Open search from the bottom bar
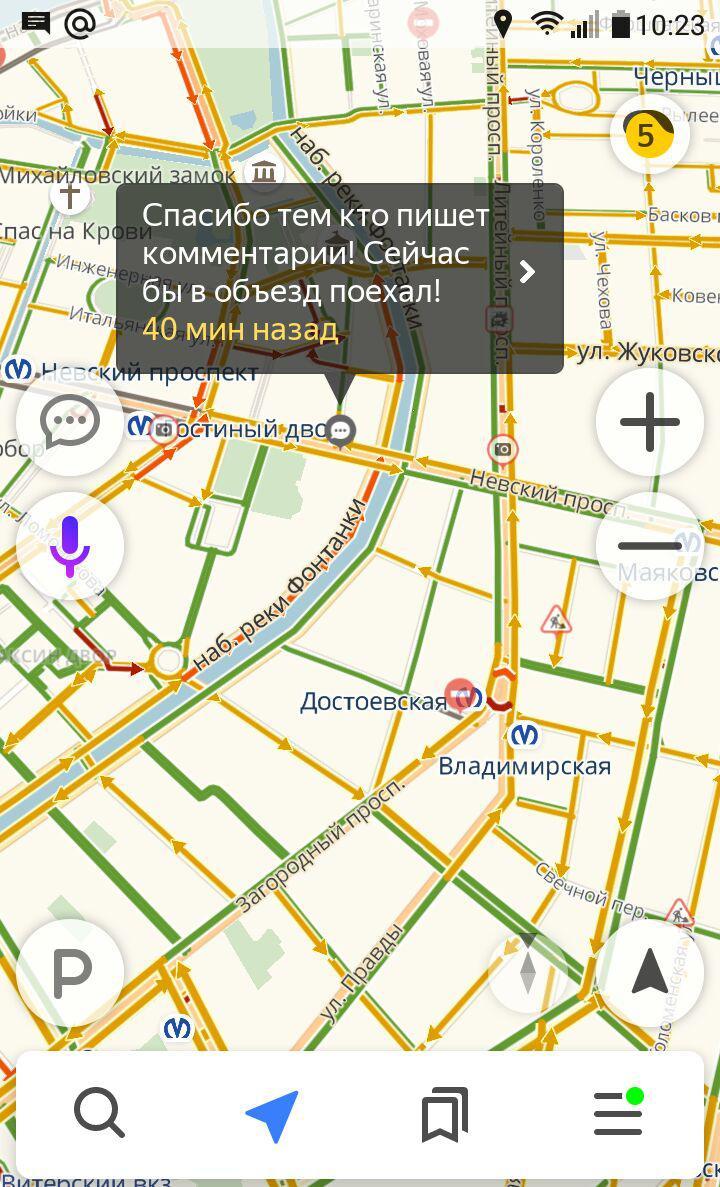 (x=99, y=1114)
